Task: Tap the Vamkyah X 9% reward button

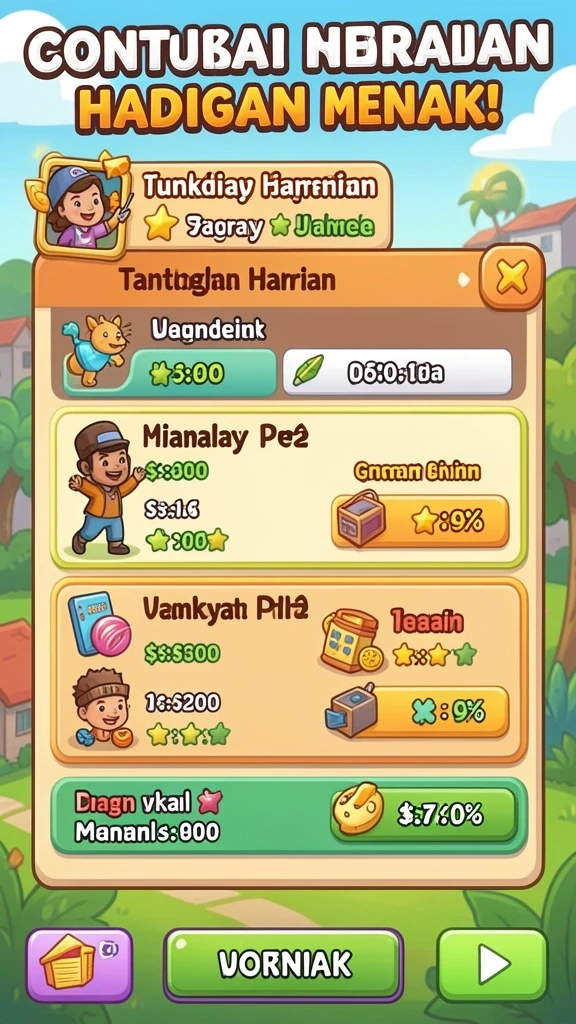Action: click(x=418, y=712)
